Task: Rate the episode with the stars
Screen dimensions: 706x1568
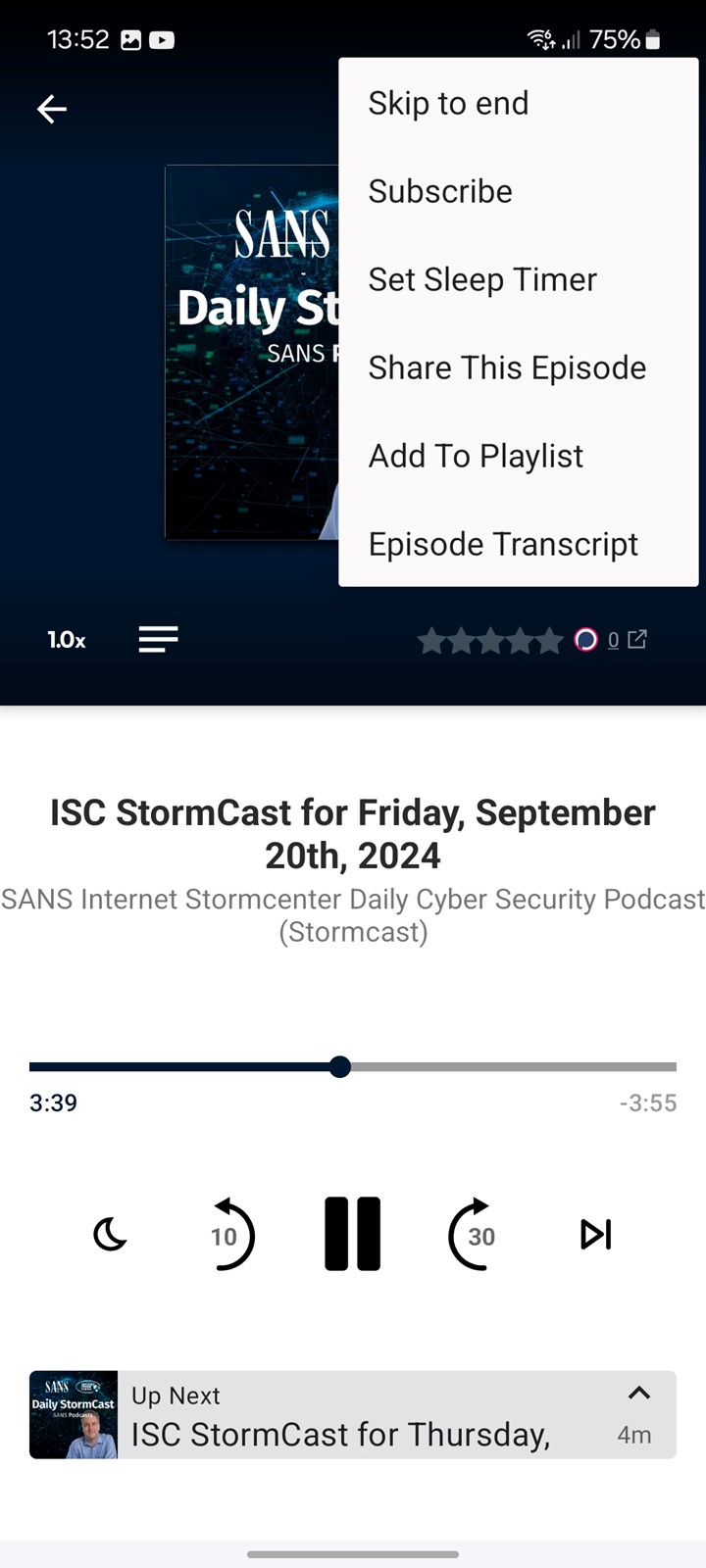Action: 490,641
